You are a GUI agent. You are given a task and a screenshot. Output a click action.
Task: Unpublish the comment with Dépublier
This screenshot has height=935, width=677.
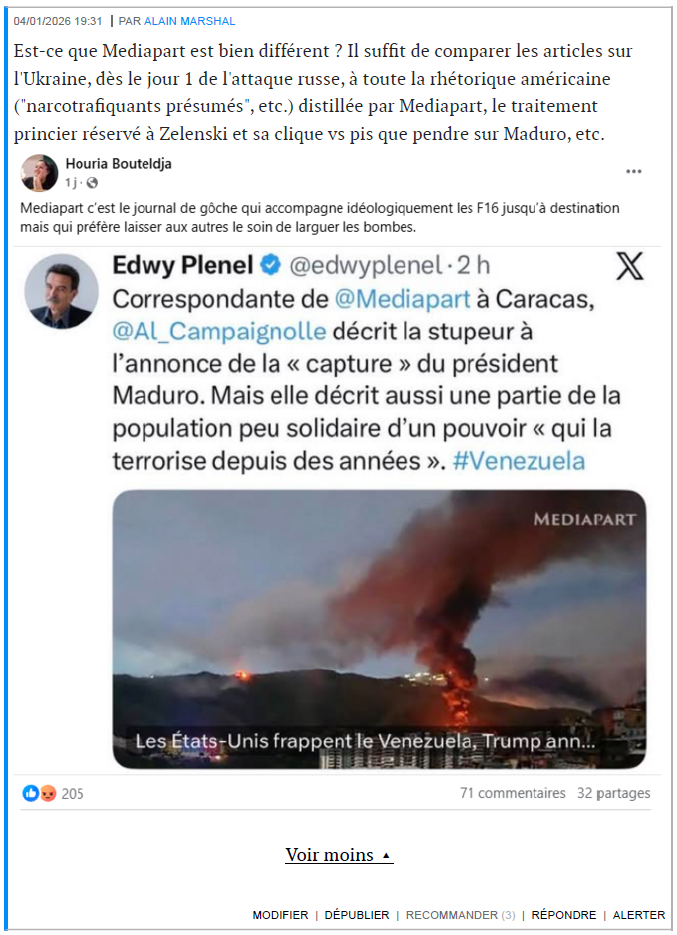tap(357, 915)
